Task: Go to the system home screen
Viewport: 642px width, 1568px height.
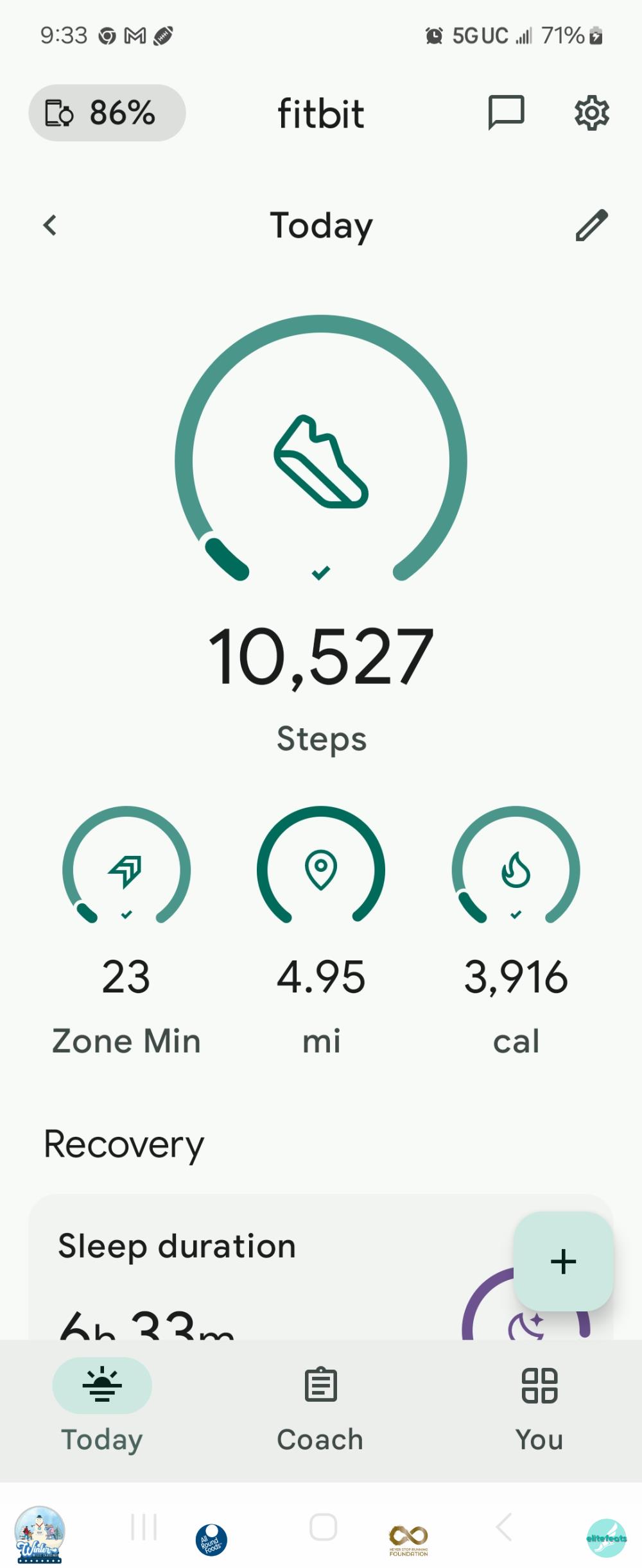Action: point(323,1528)
